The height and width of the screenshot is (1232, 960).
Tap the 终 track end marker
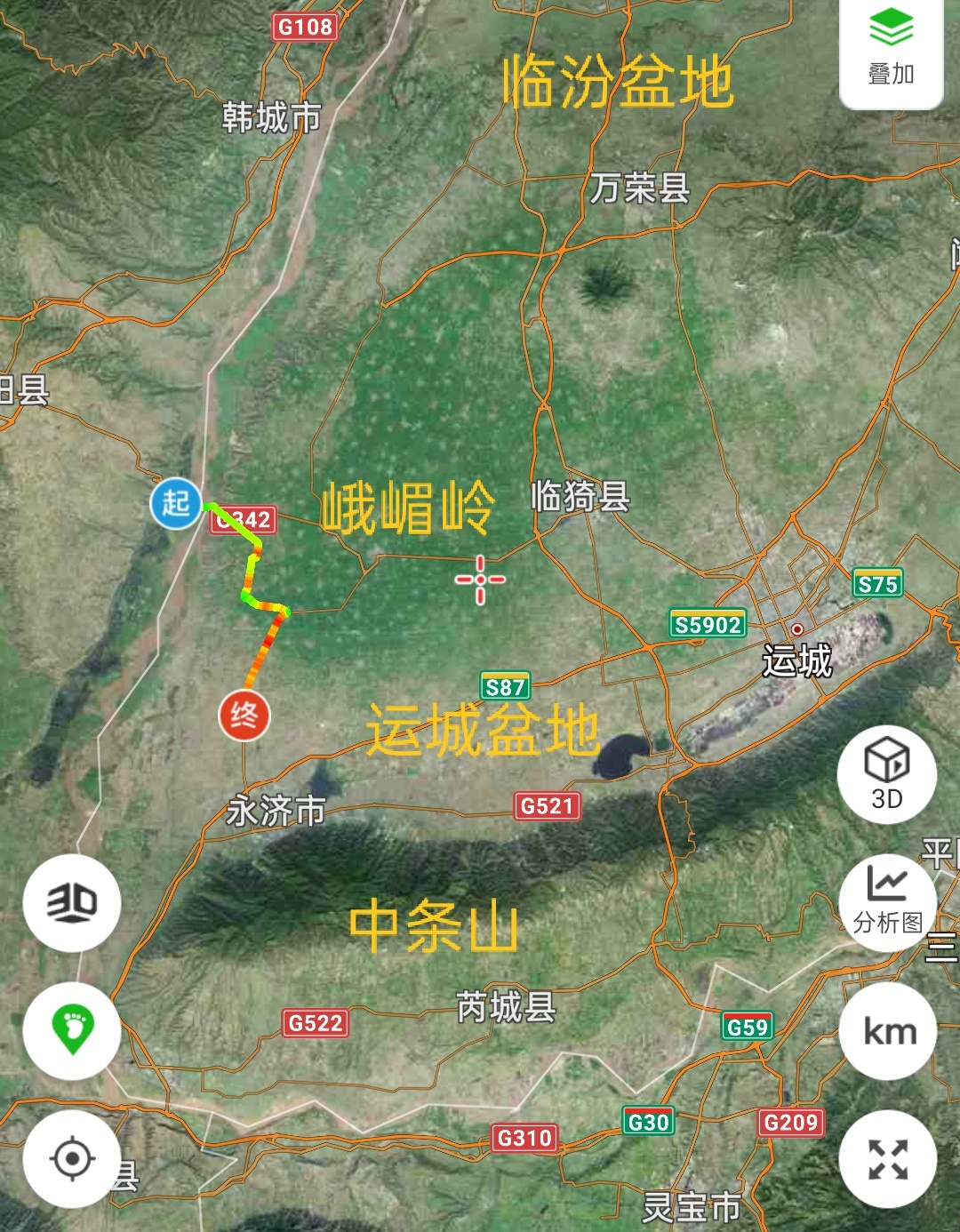[x=246, y=714]
